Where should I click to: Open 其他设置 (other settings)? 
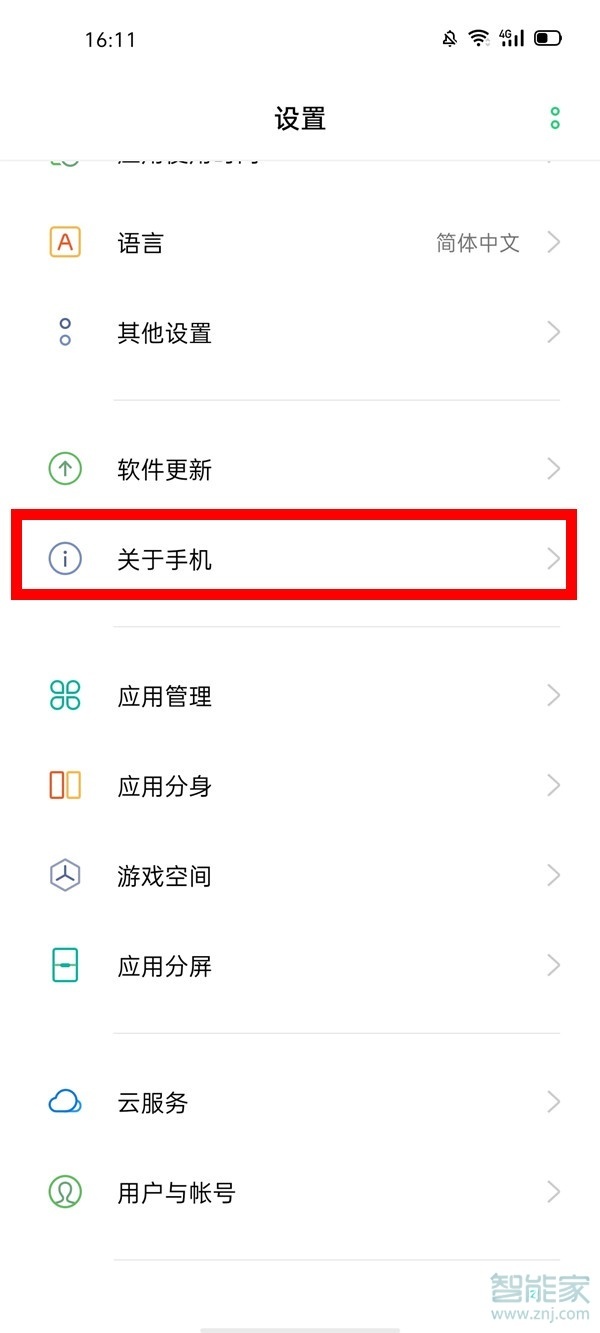pos(300,333)
